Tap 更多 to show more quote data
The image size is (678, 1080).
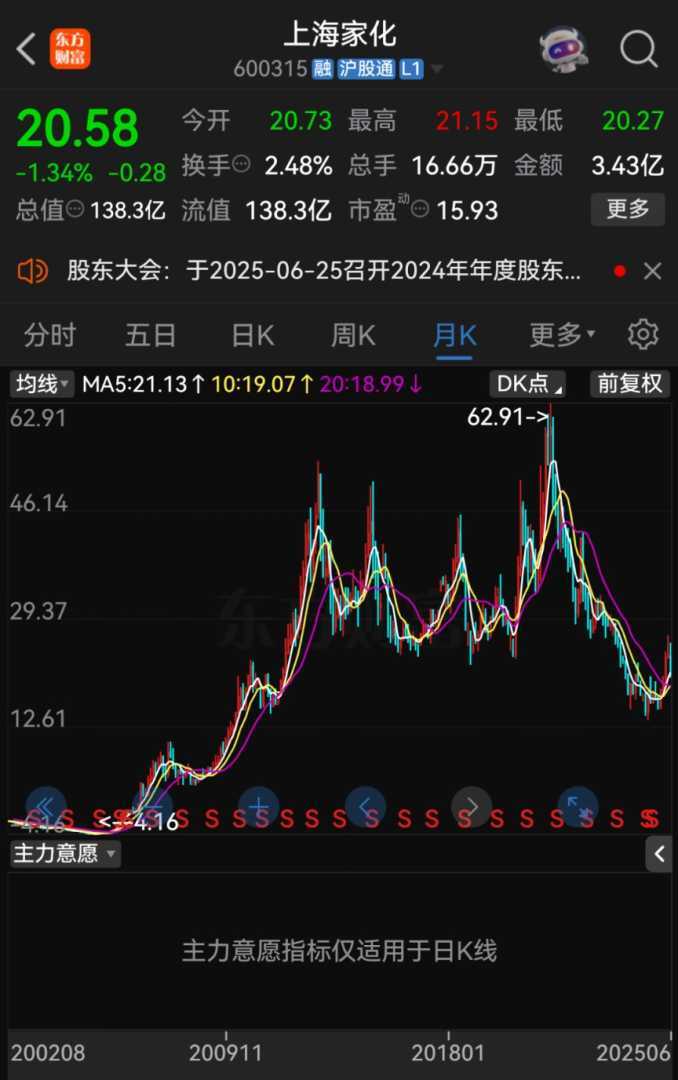tap(628, 209)
